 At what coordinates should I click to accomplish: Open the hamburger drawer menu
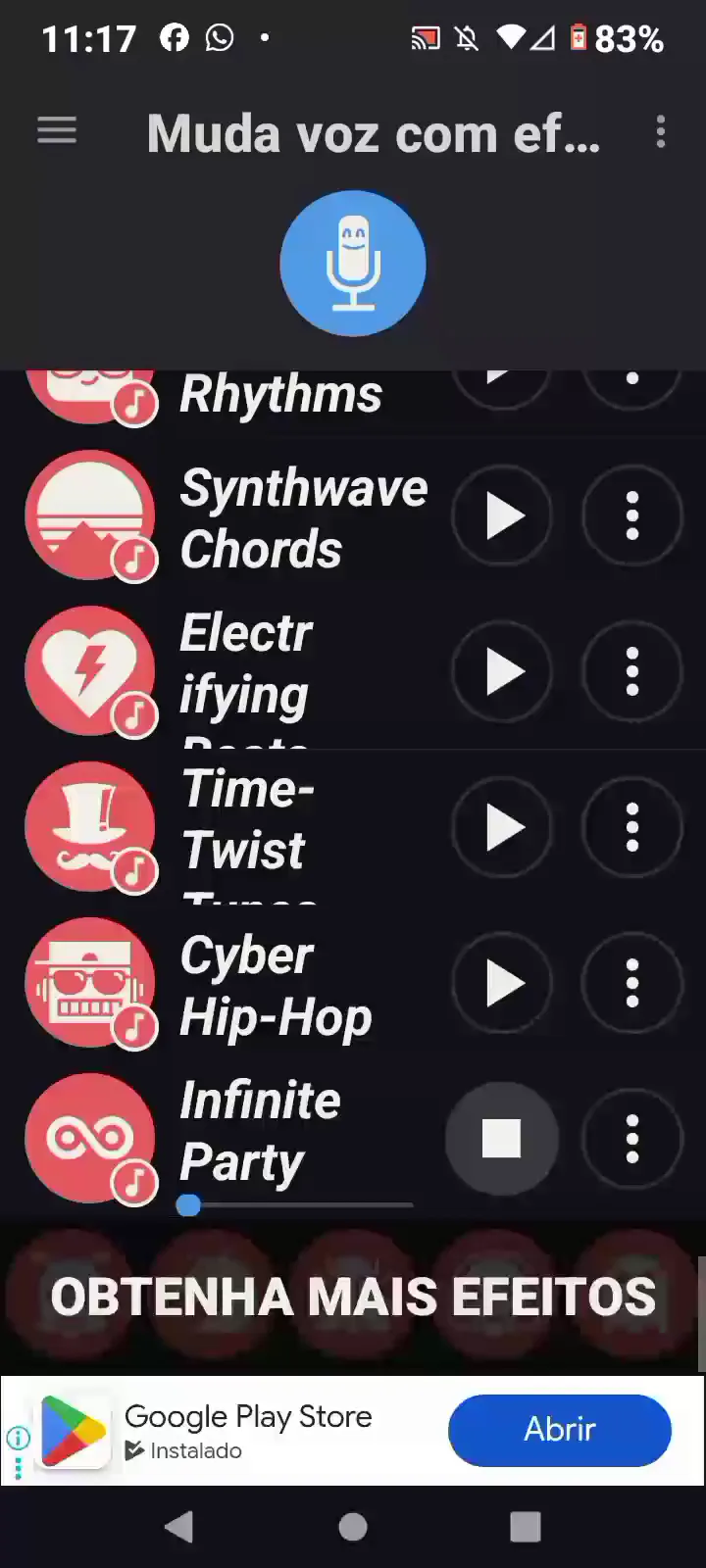(57, 130)
